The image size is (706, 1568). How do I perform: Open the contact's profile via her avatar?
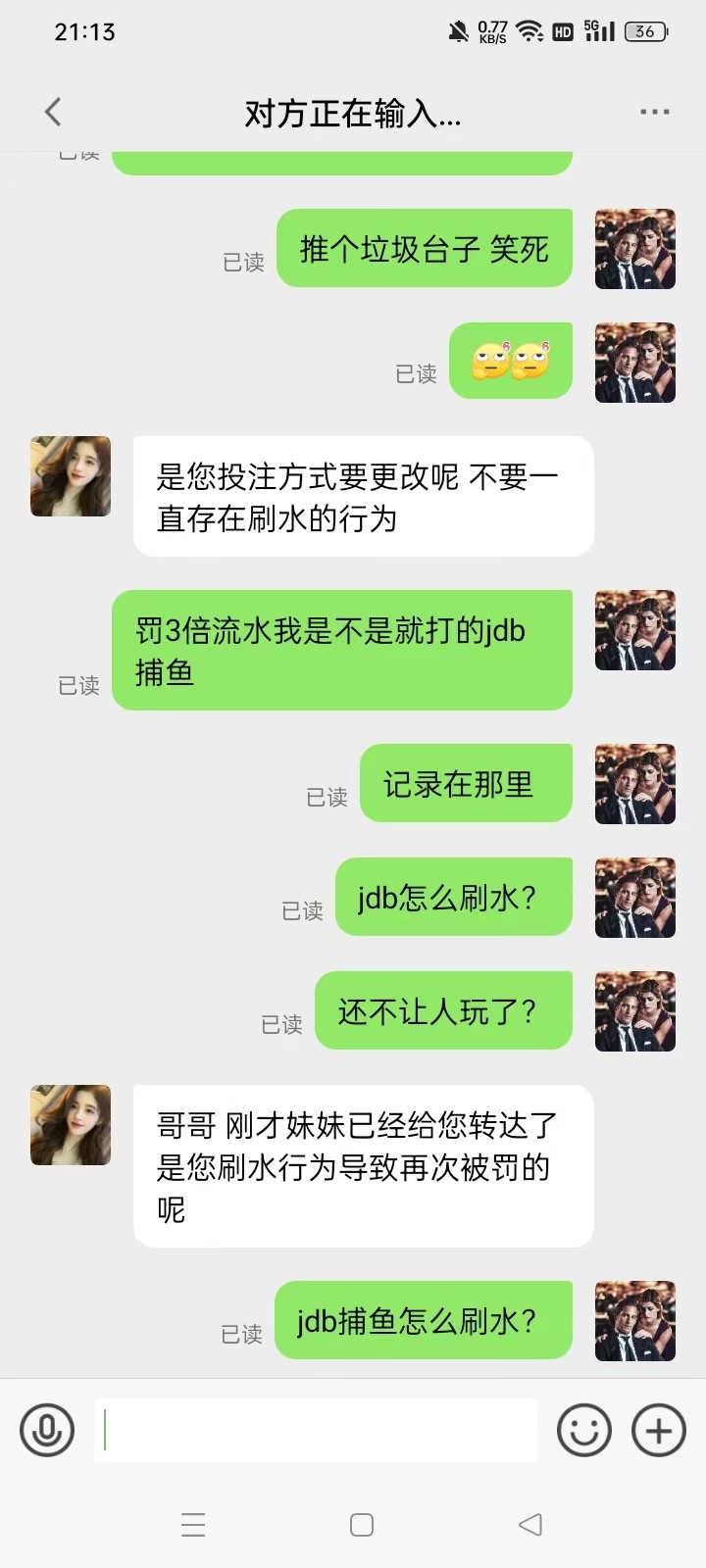pos(70,476)
